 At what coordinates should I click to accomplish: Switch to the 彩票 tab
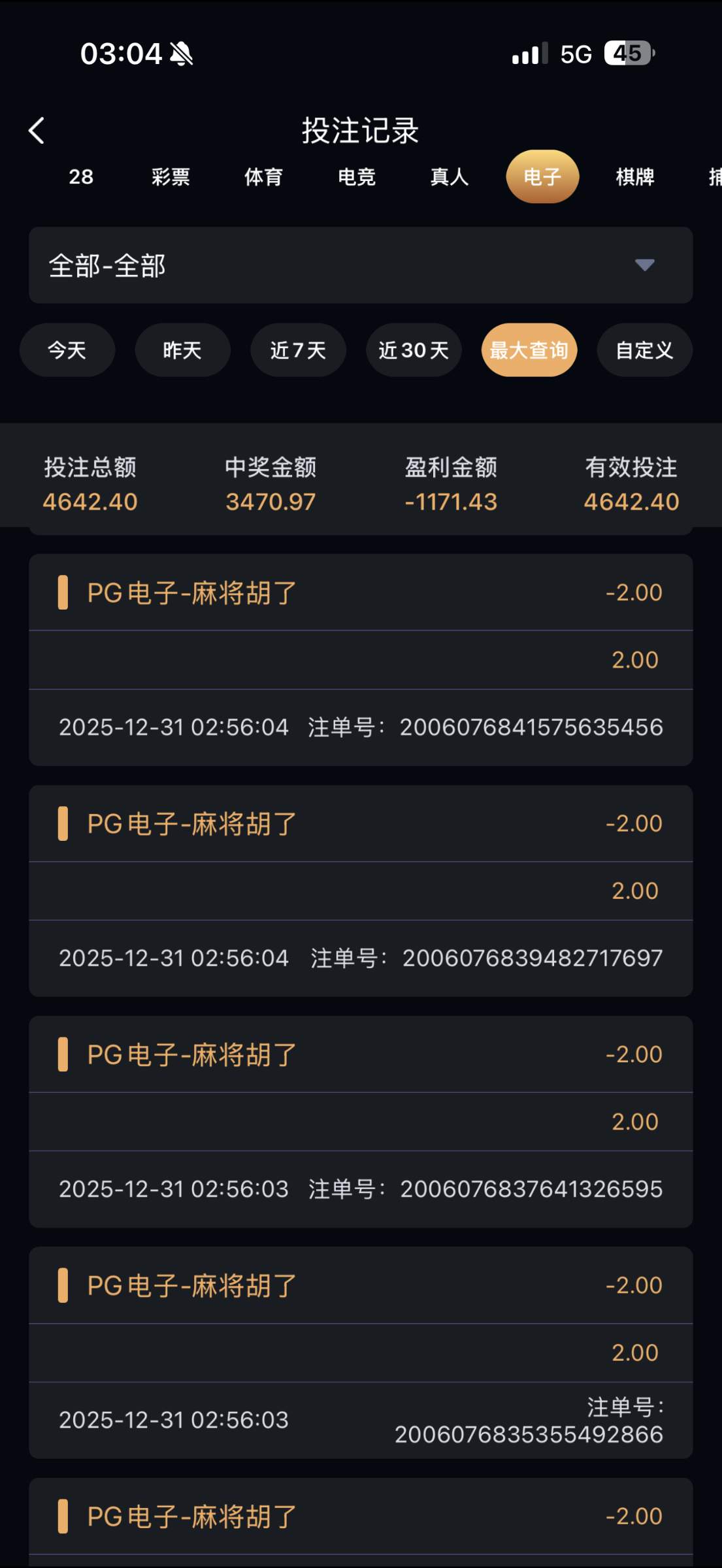170,177
